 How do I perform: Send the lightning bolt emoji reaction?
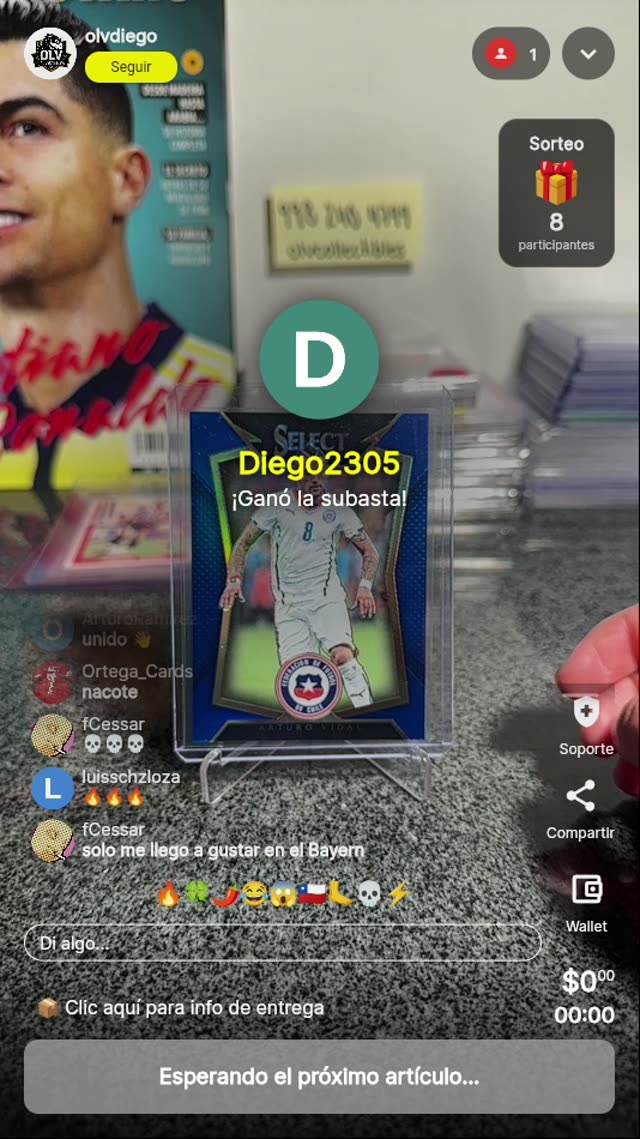(398, 894)
